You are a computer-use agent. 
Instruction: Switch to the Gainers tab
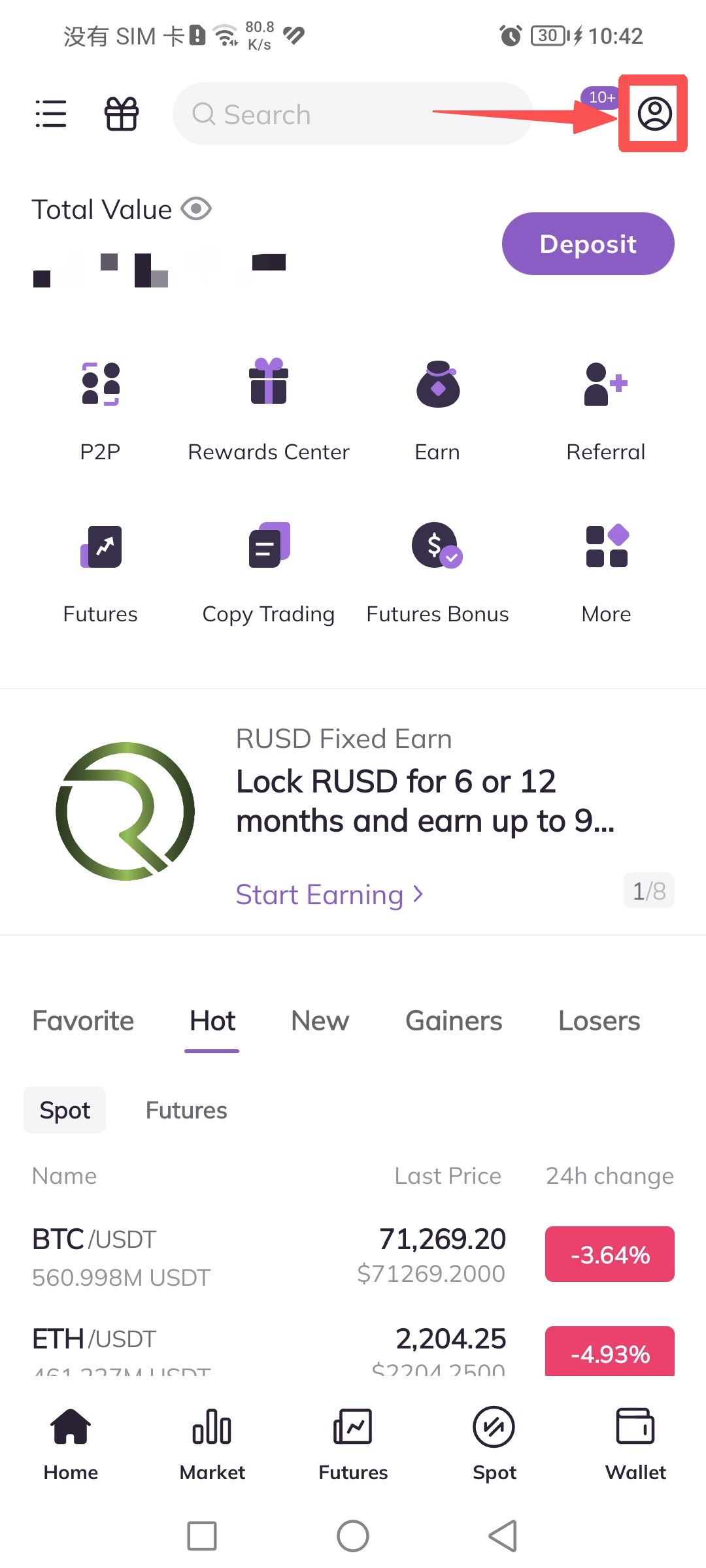point(454,1021)
